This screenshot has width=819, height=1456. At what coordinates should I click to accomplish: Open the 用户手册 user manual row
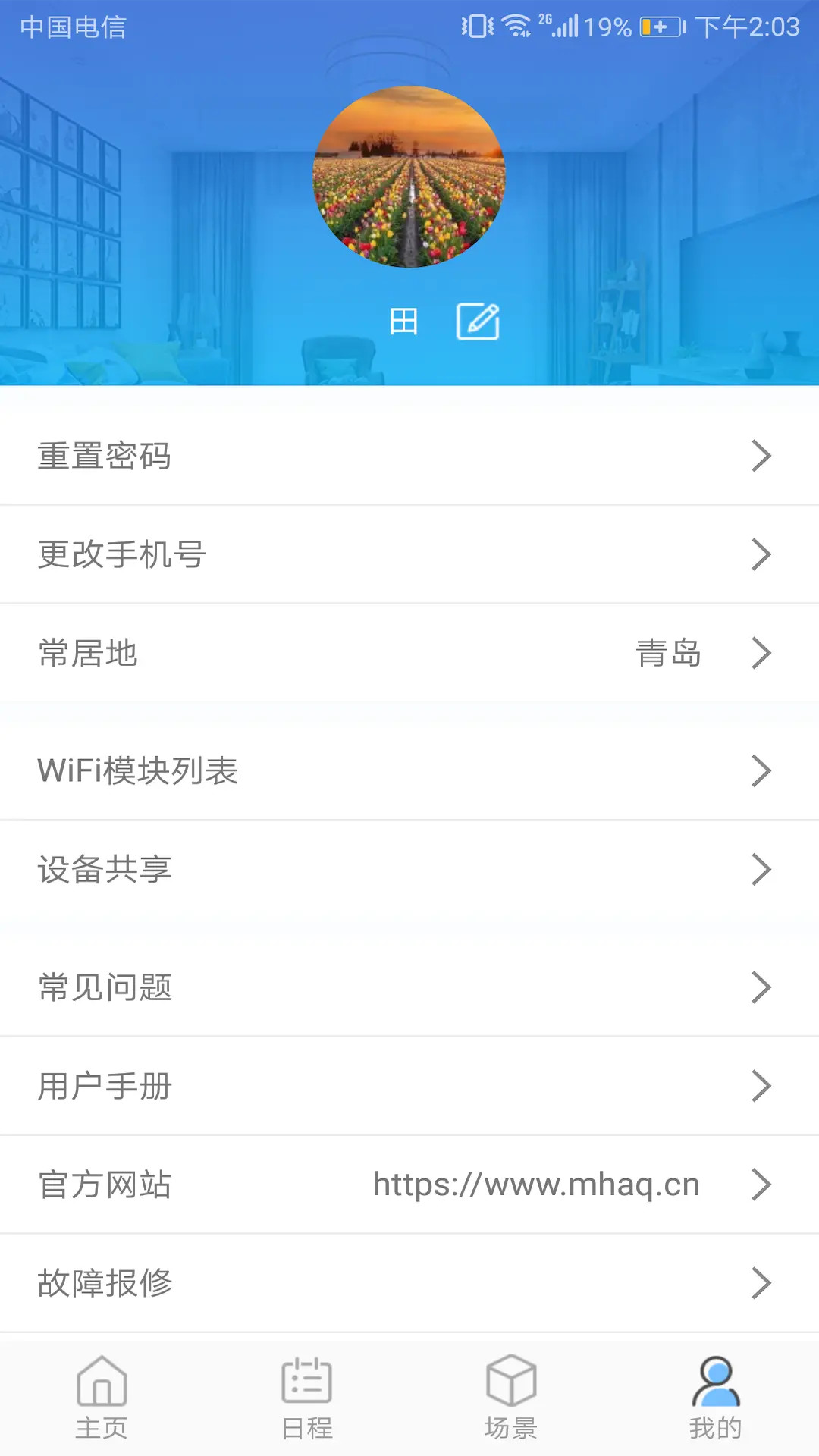pos(409,1086)
